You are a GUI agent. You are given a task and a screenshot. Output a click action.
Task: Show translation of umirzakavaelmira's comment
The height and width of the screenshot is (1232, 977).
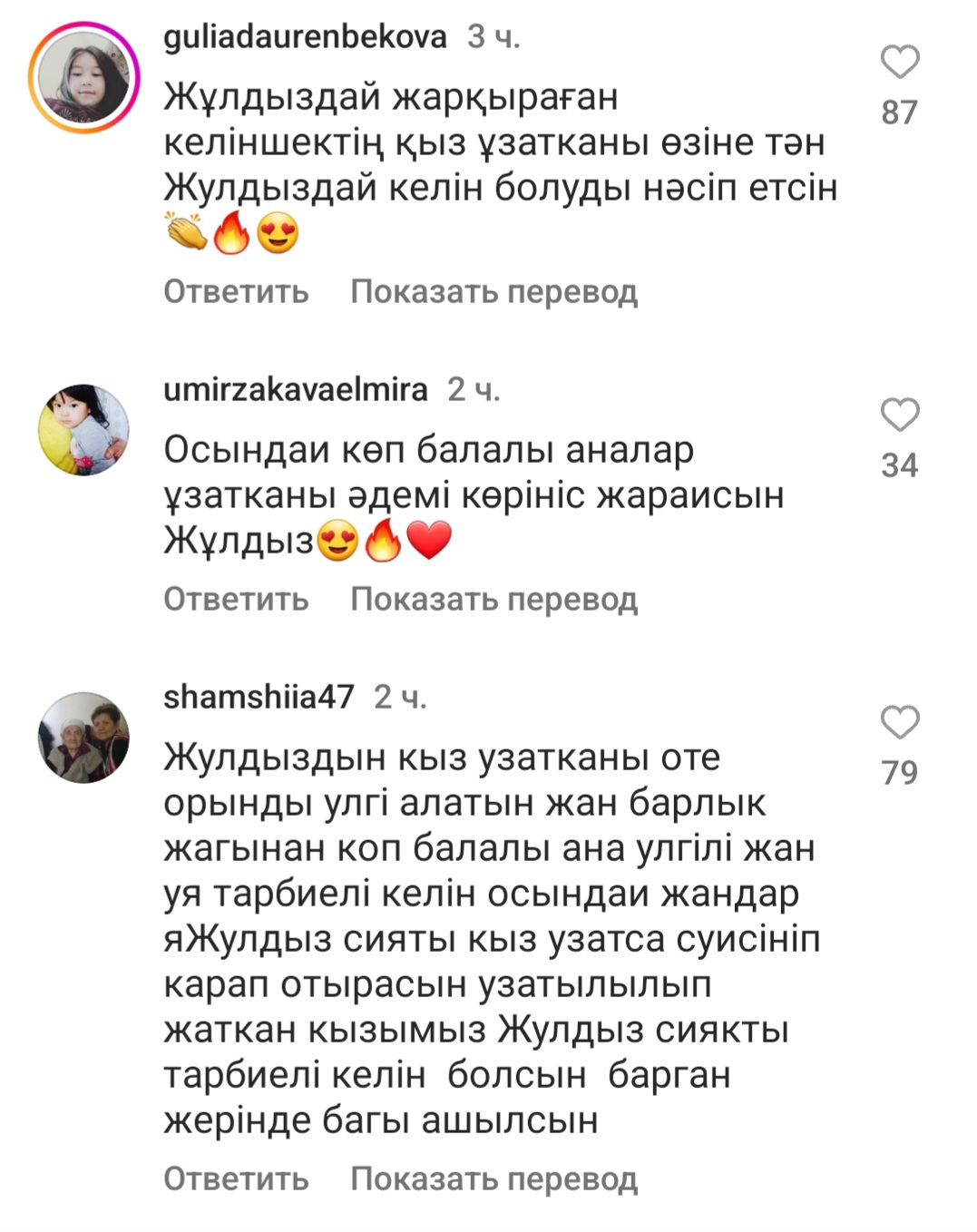pyautogui.click(x=493, y=600)
